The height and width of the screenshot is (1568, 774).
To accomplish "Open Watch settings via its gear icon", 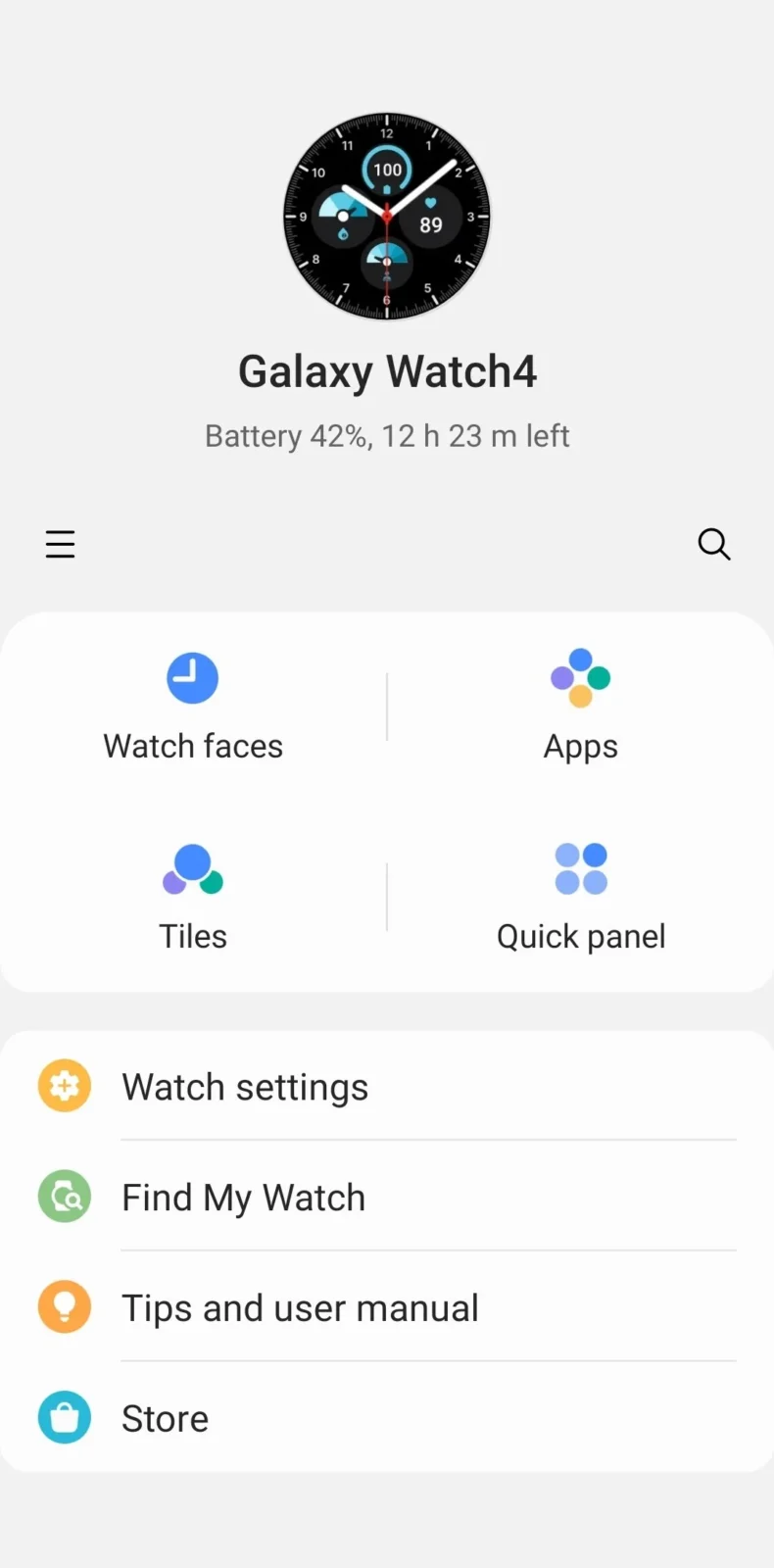I will [x=64, y=1085].
